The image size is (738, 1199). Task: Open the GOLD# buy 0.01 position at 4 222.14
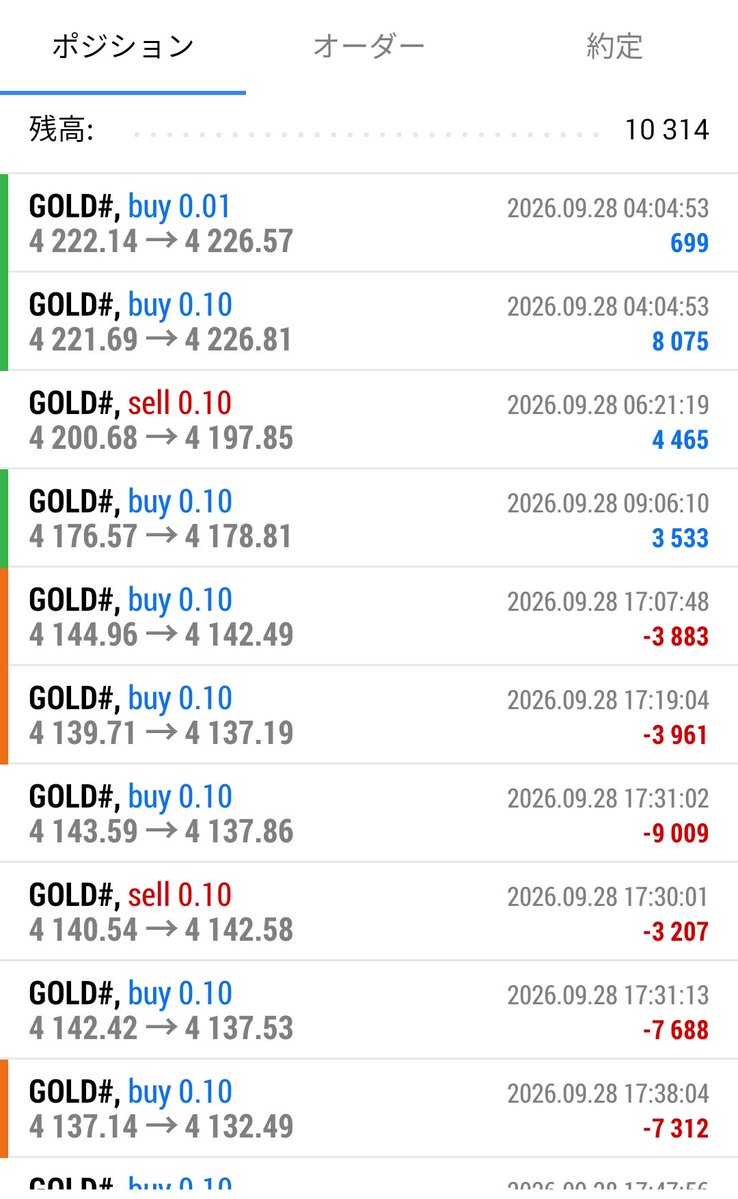369,223
